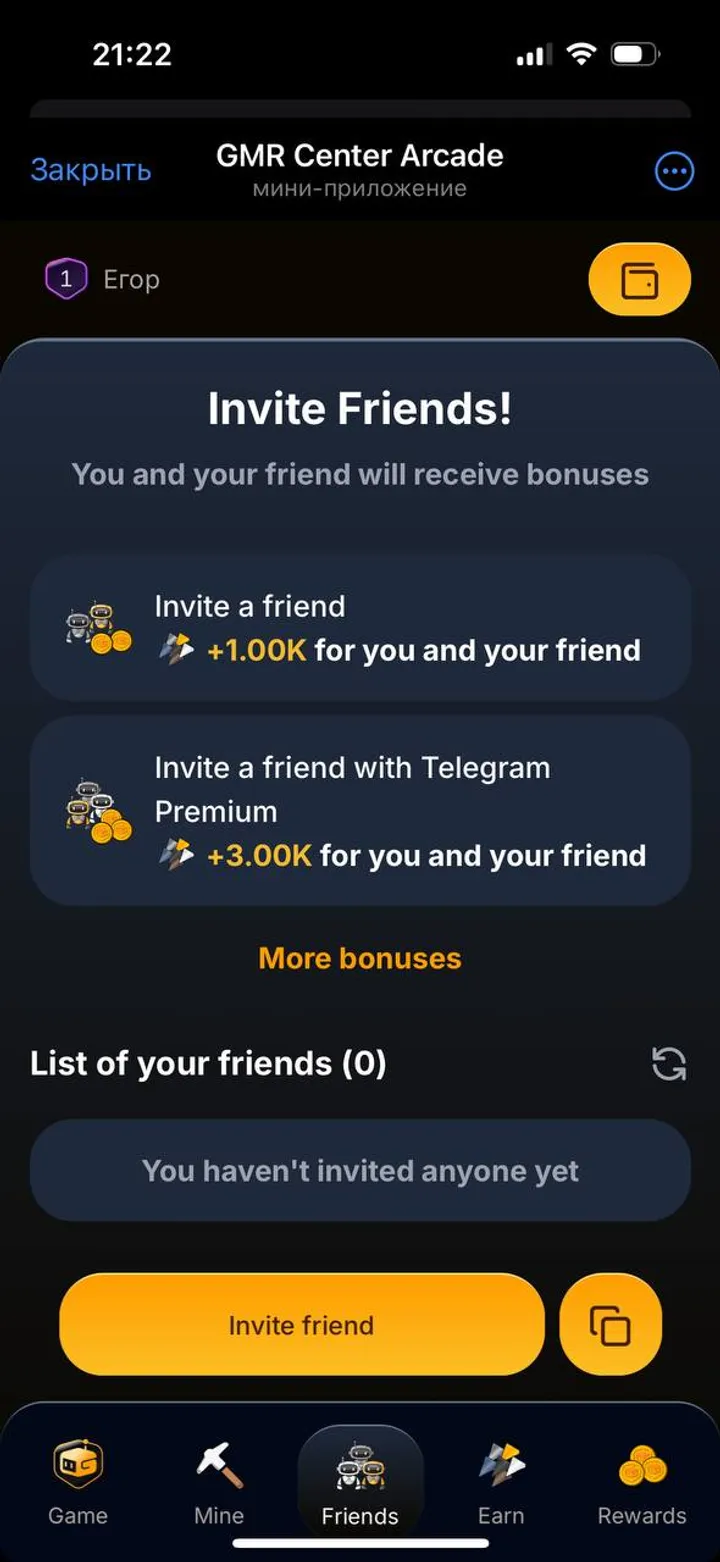Close the mini-app via Закрыть
Screen dimensions: 720x1562
click(x=90, y=170)
